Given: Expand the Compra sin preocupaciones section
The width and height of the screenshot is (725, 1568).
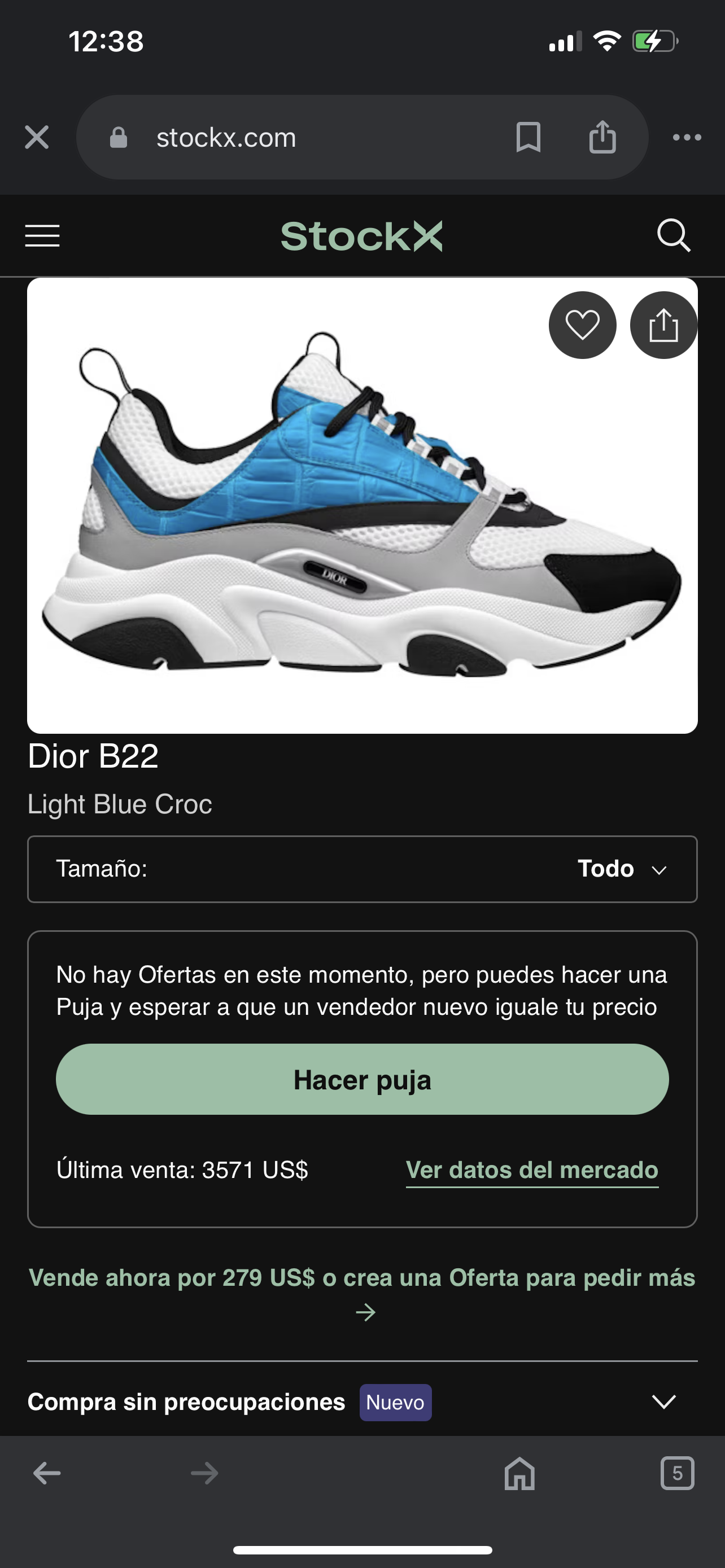Looking at the screenshot, I should point(663,1402).
